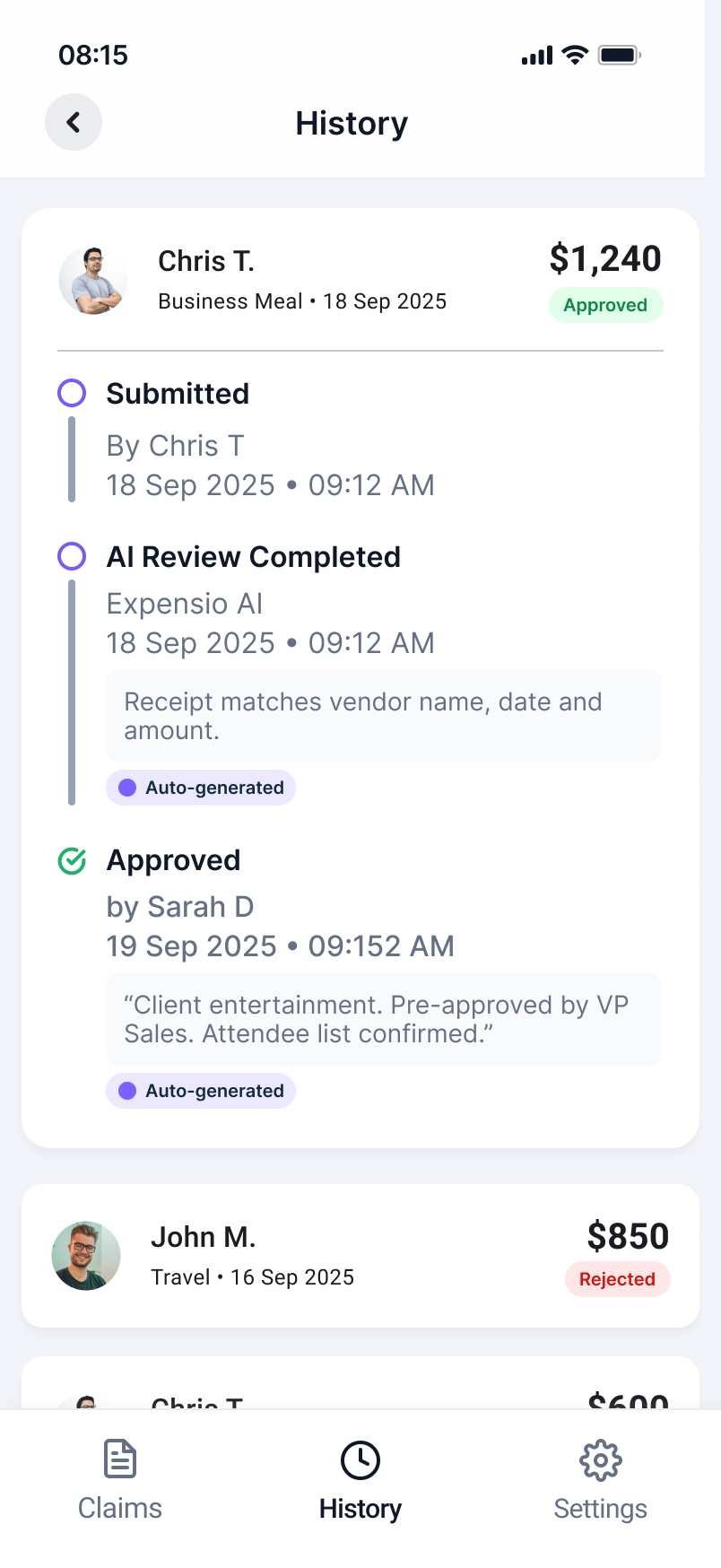Image resolution: width=721 pixels, height=1568 pixels.
Task: Toggle the Rejected status badge on John M.'s claim
Action: (617, 1279)
